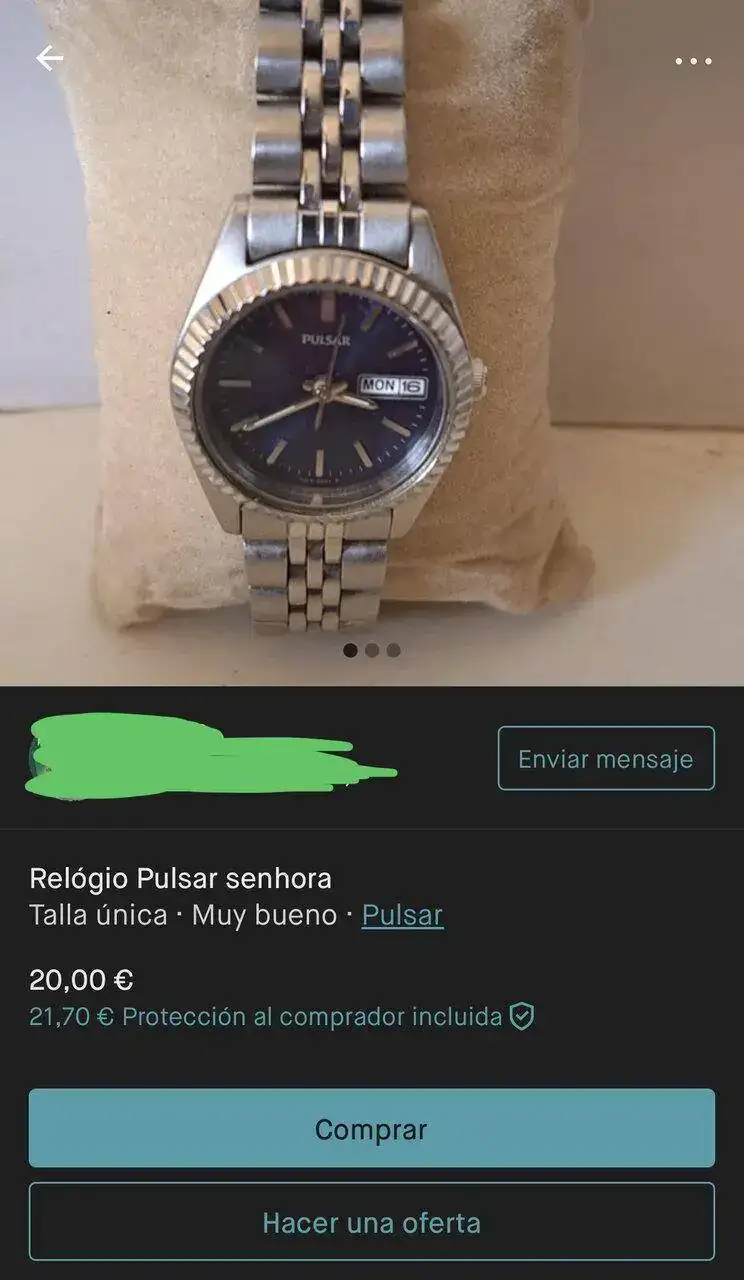Open the Pulsar brand link

click(x=402, y=915)
